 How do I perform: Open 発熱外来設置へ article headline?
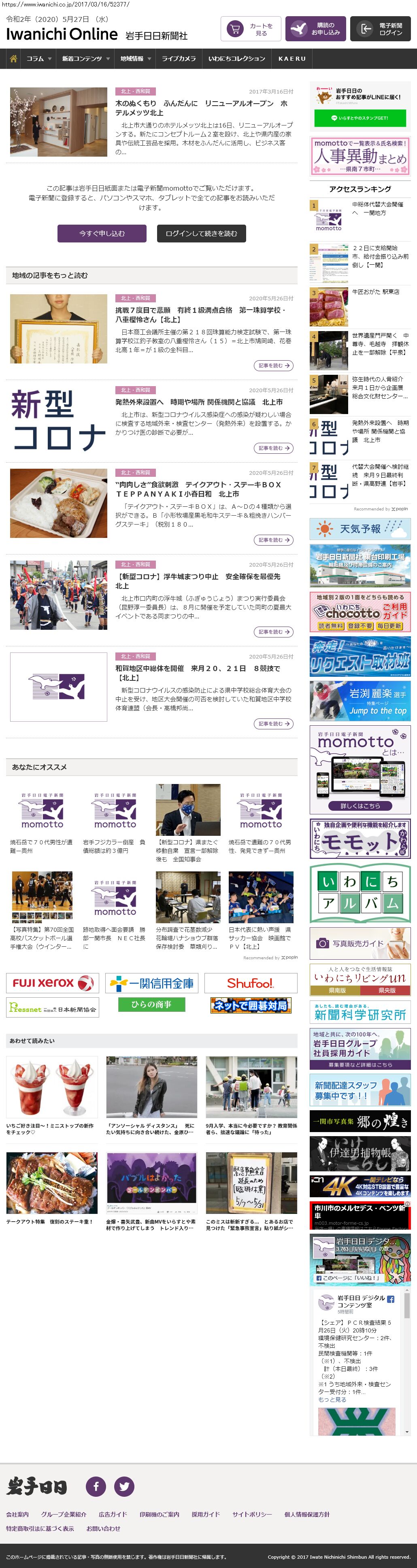[198, 402]
